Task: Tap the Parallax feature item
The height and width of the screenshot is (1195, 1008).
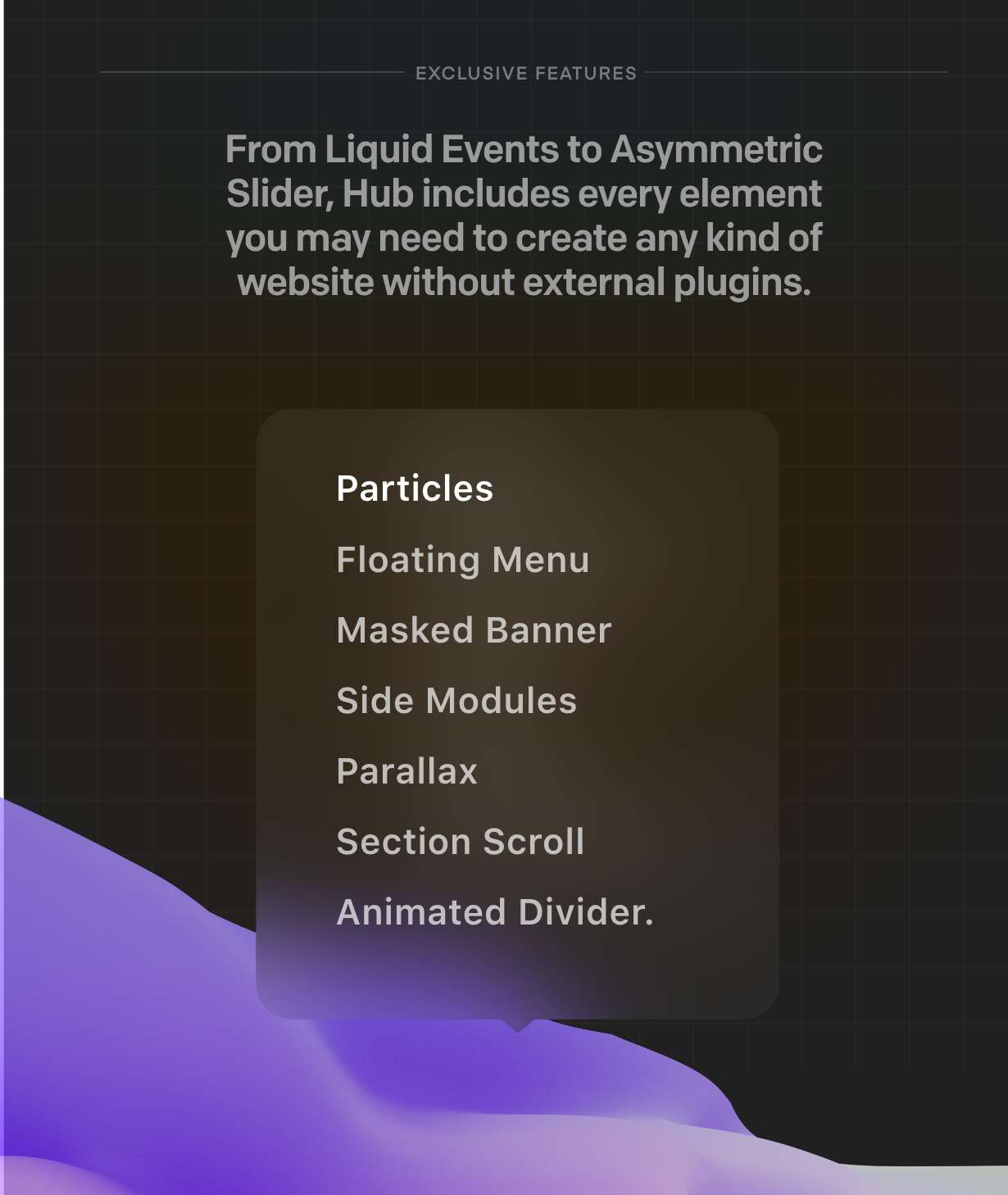Action: click(x=406, y=771)
